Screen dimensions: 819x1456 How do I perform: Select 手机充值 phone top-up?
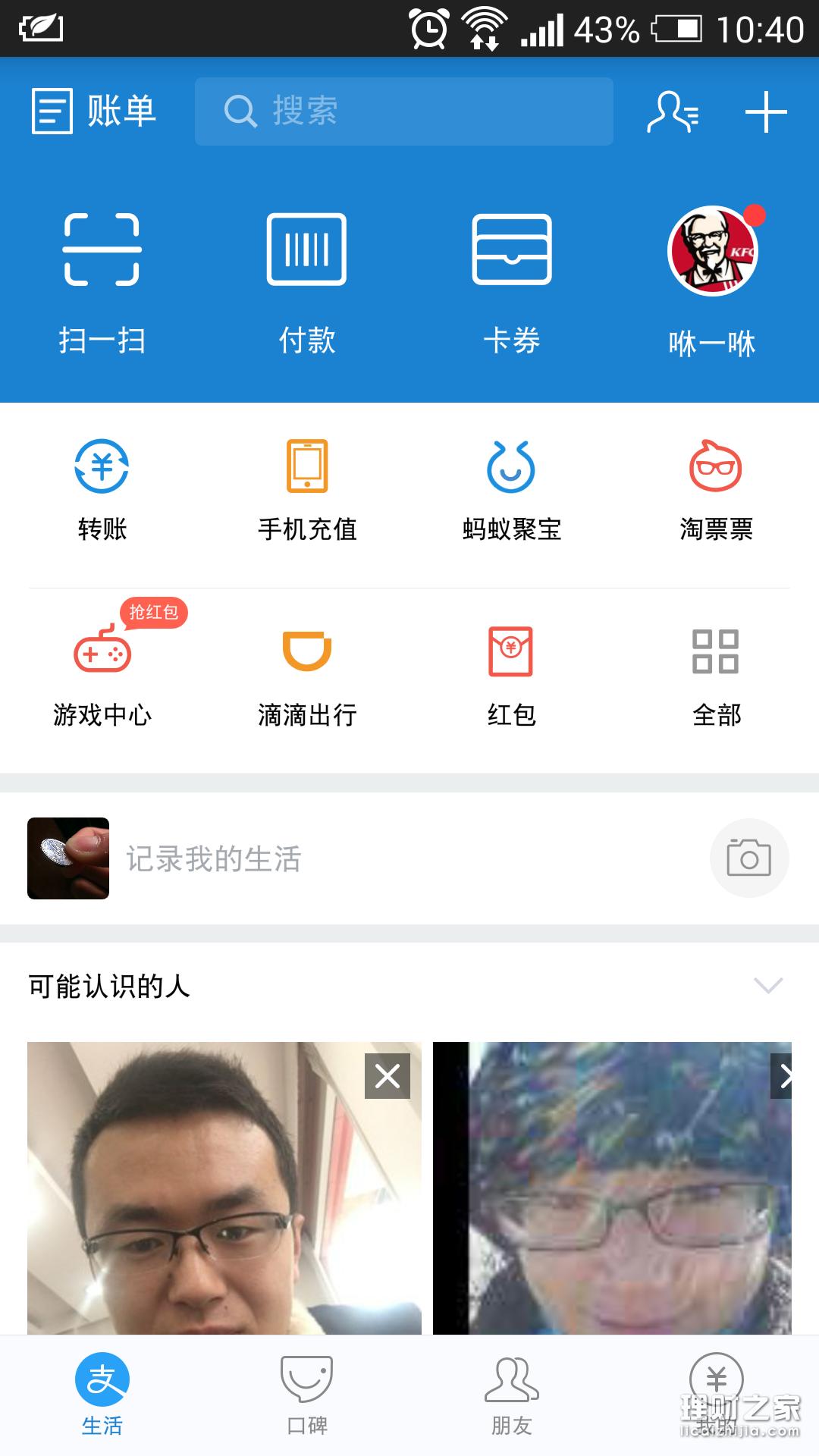click(x=306, y=489)
